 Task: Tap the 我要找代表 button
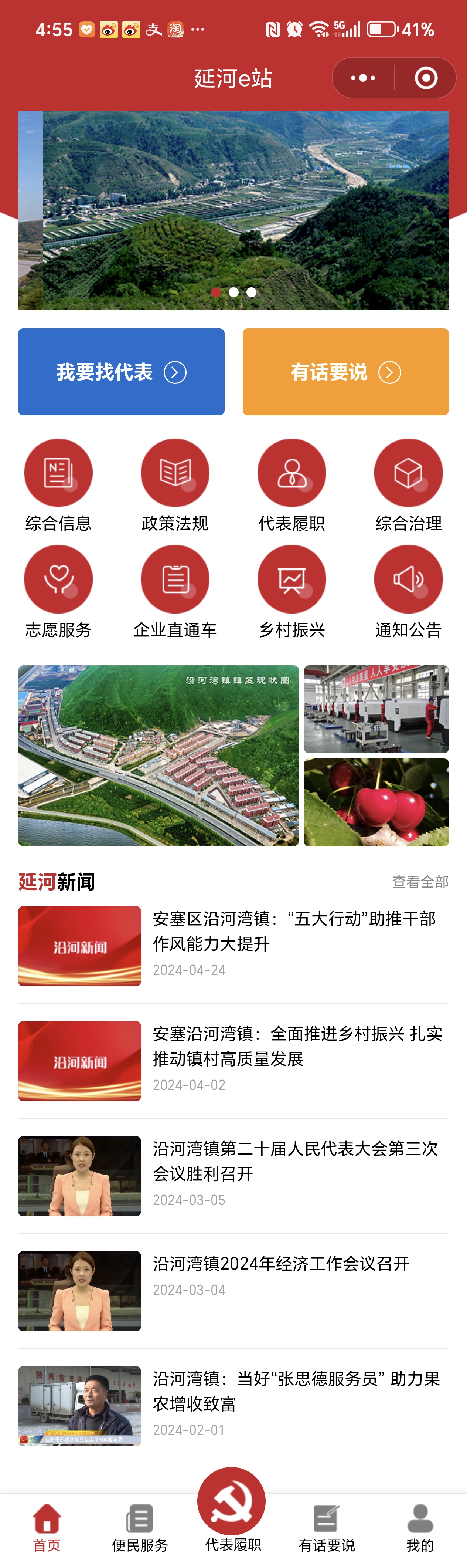[121, 372]
